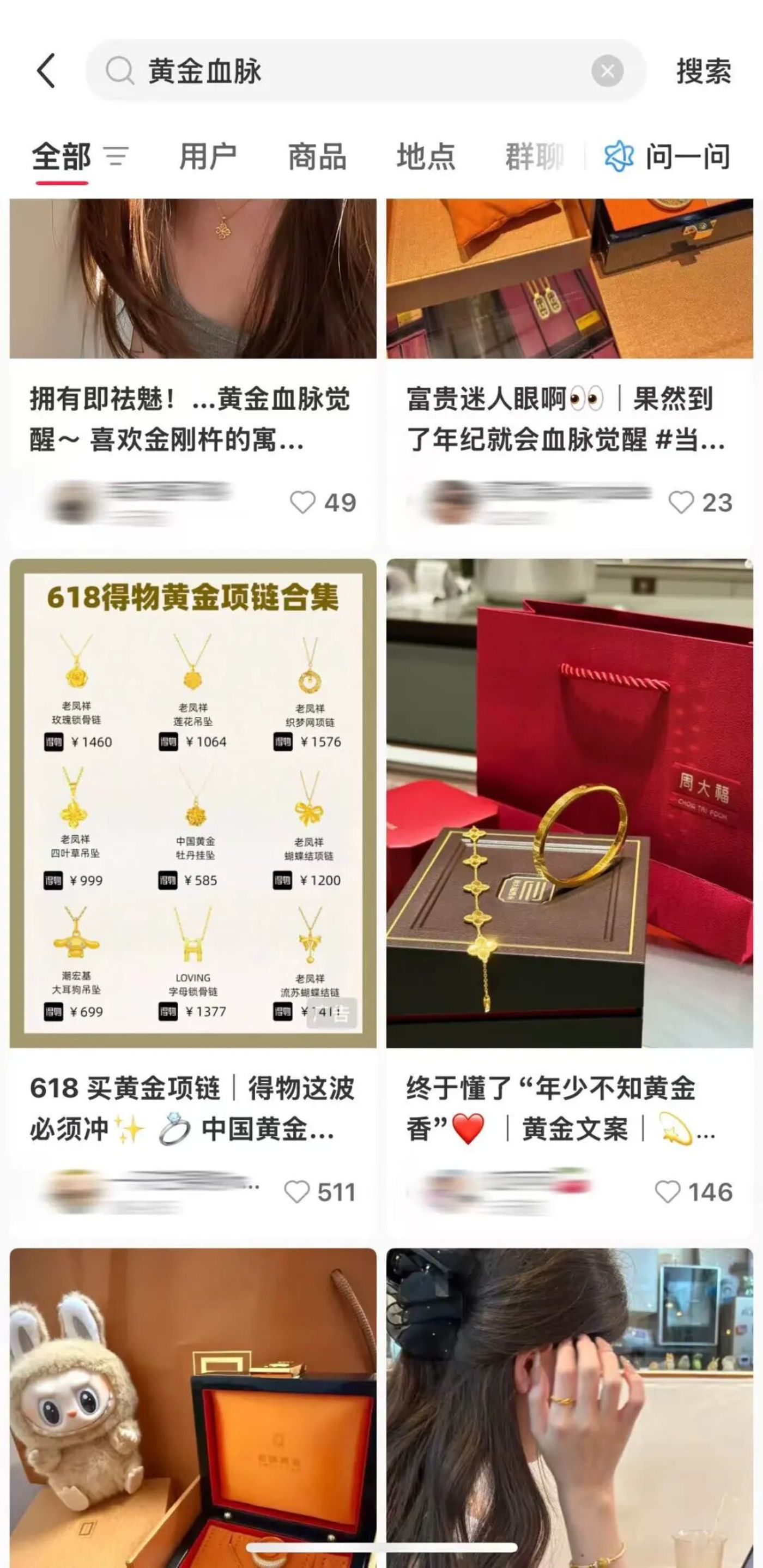
Task: Go back using the back arrow
Action: click(46, 71)
